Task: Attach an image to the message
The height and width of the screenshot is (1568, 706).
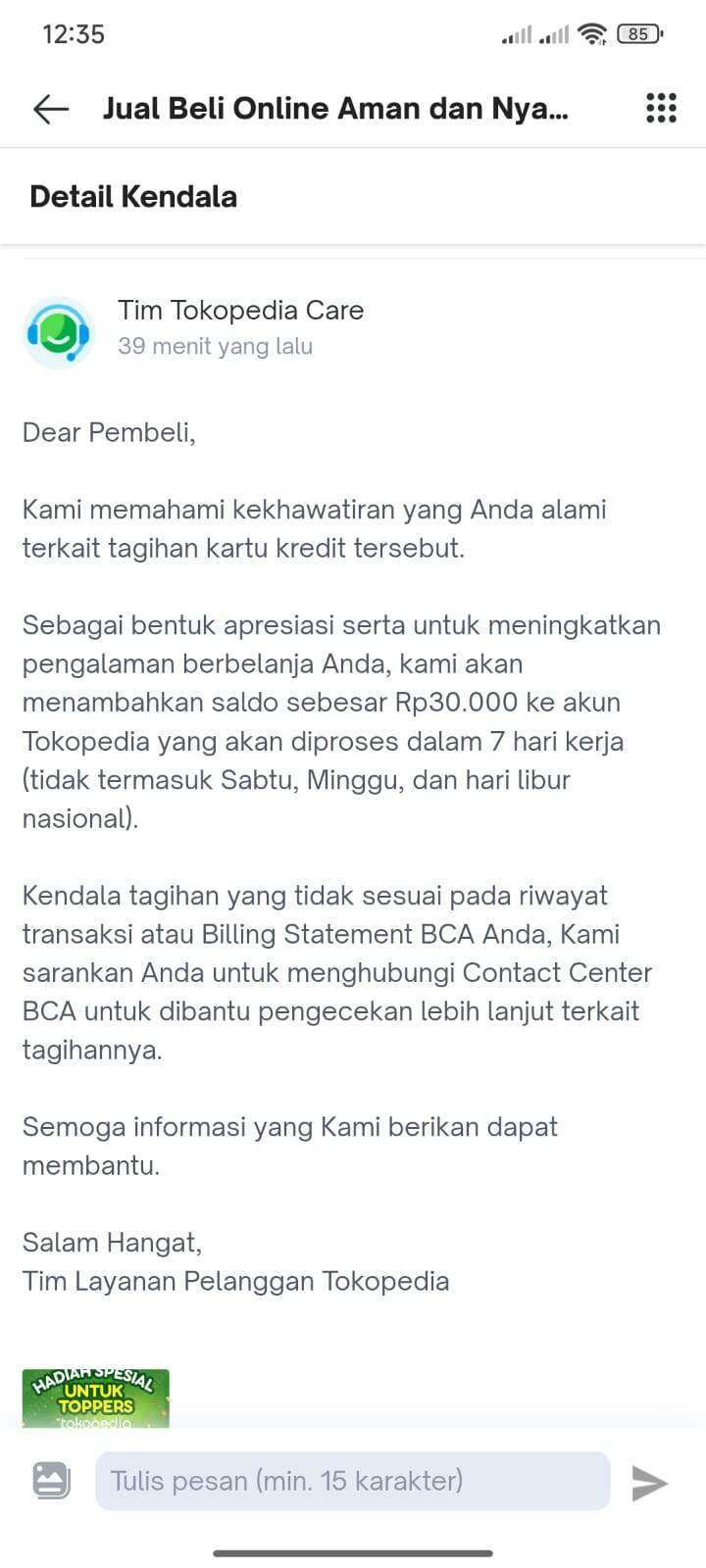Action: [51, 1480]
